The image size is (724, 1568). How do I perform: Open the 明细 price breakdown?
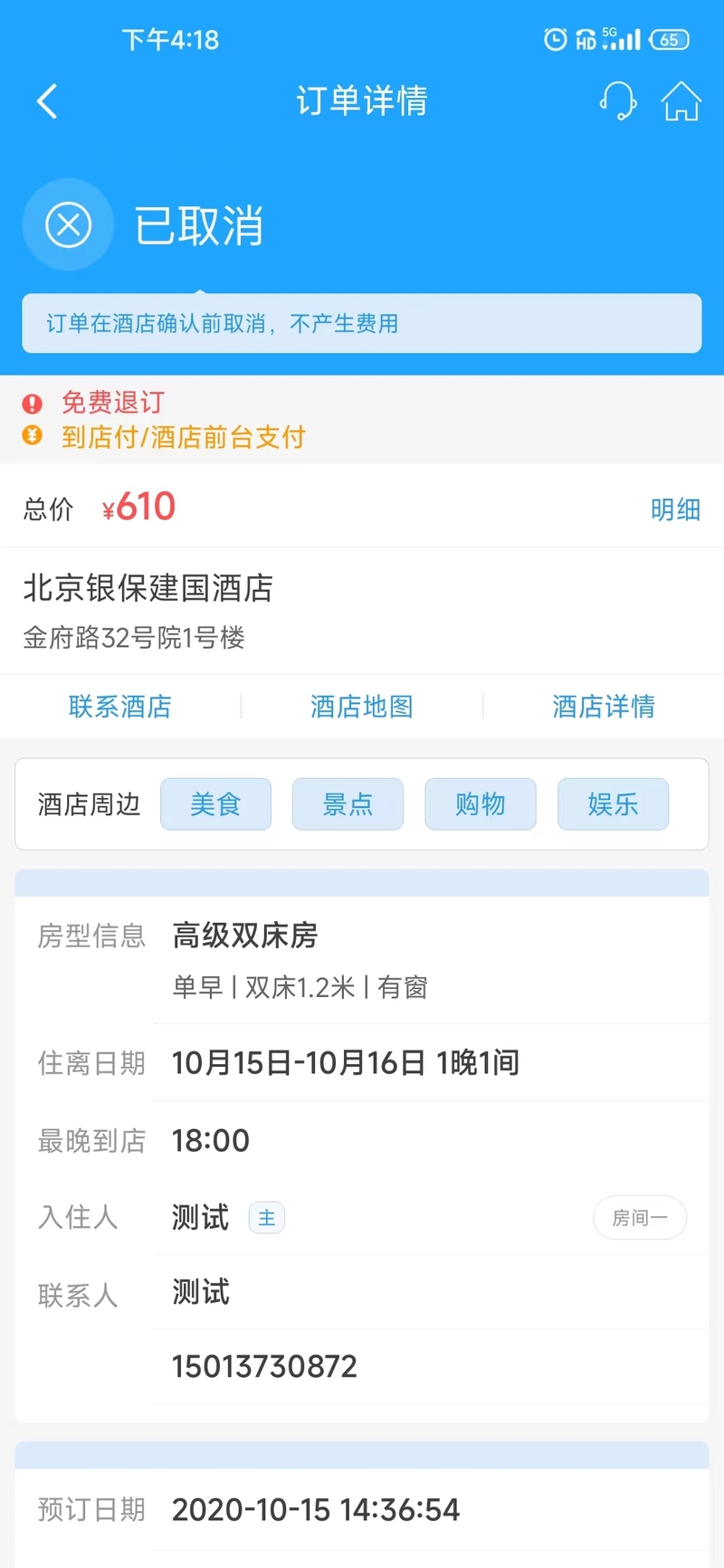pyautogui.click(x=676, y=509)
